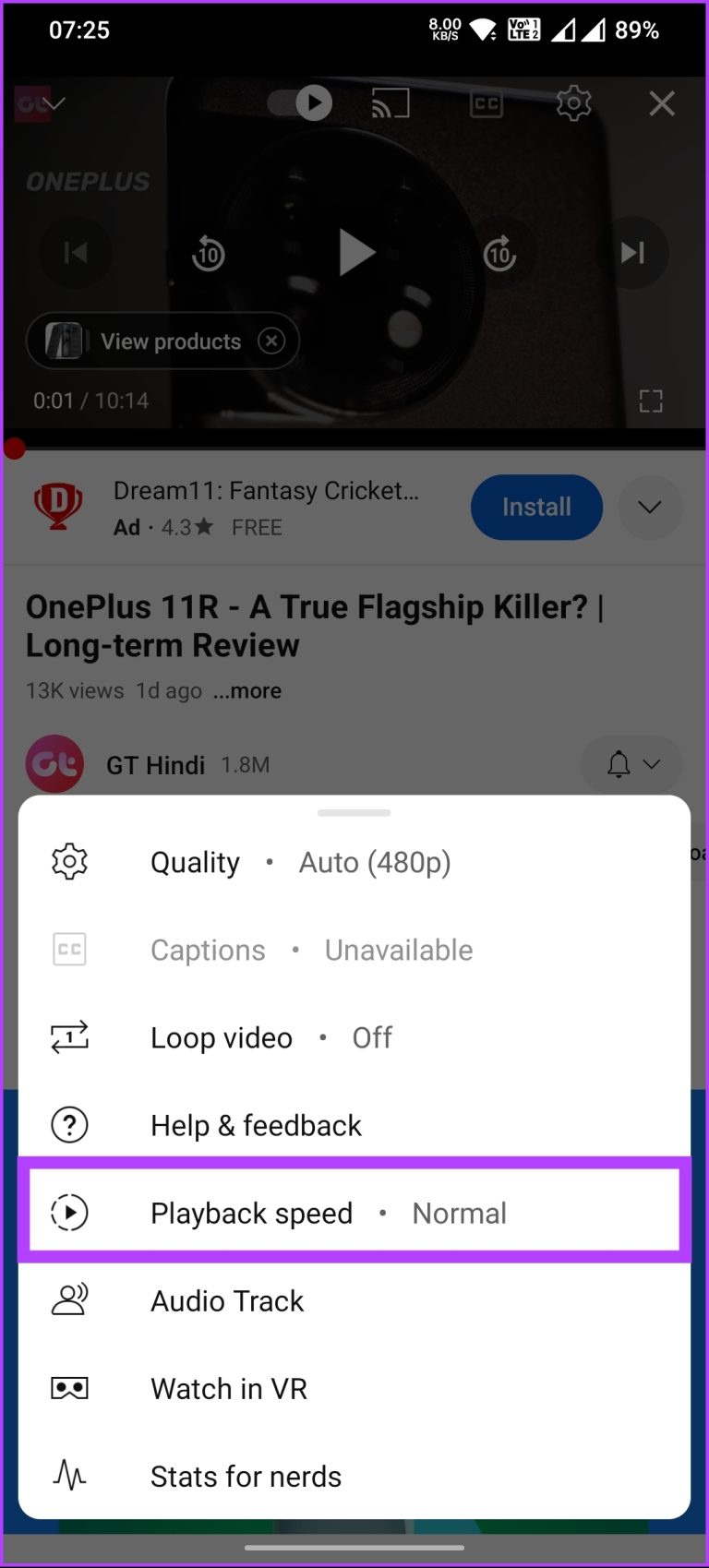
Task: Select the skip to next video icon
Action: [x=633, y=253]
